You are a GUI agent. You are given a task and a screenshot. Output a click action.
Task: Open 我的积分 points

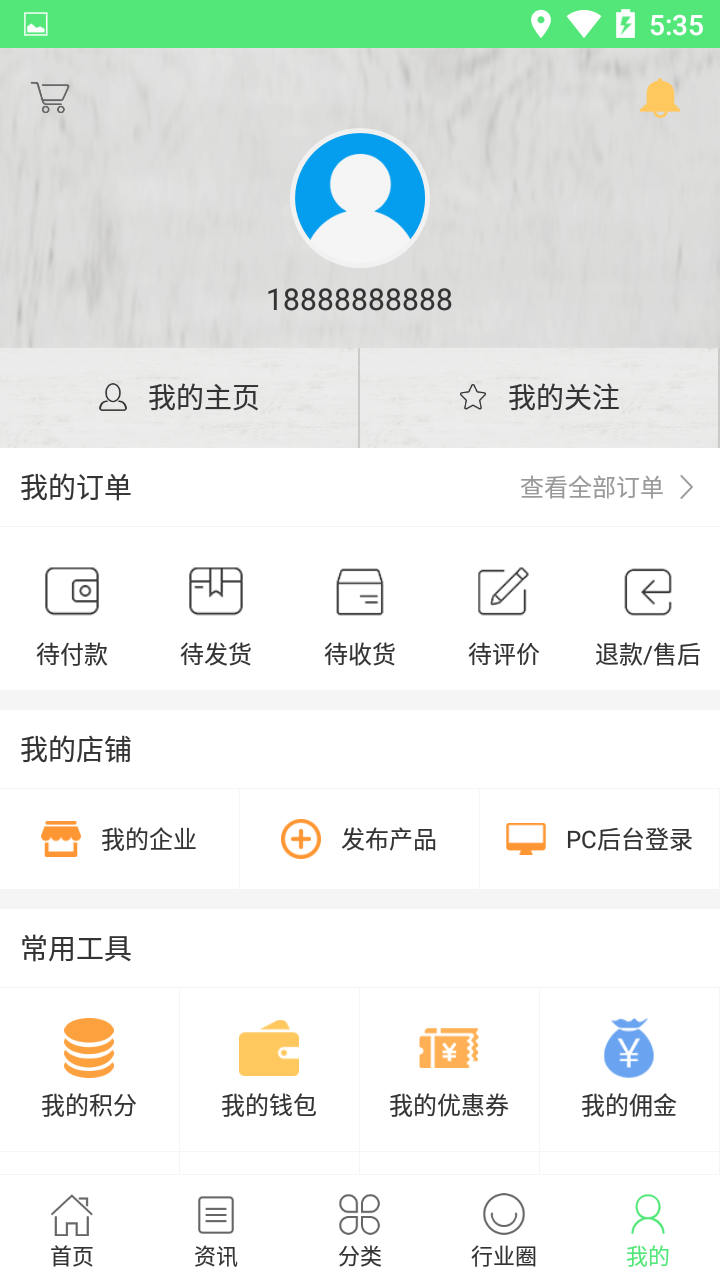coord(89,1068)
